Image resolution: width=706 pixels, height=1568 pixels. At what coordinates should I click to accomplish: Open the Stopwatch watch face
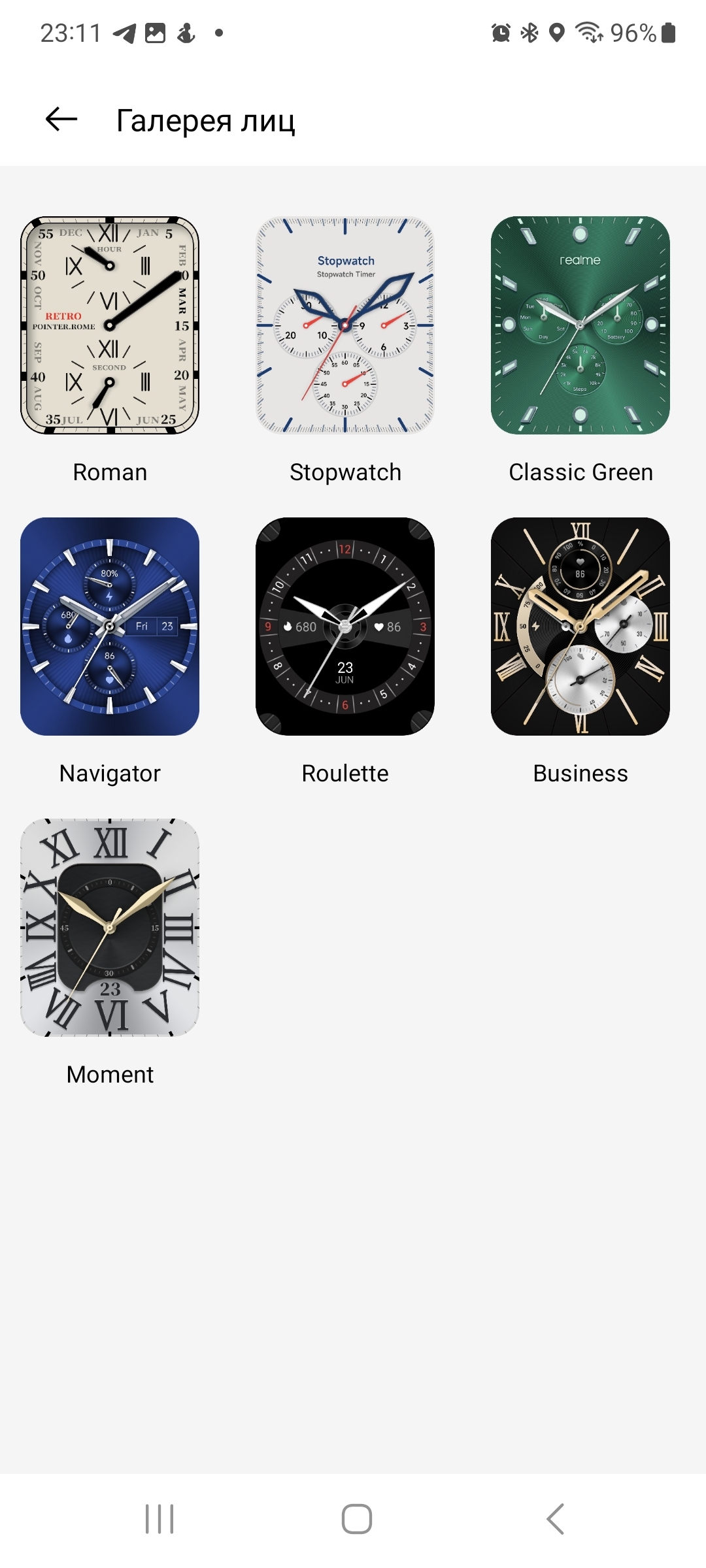pos(345,325)
